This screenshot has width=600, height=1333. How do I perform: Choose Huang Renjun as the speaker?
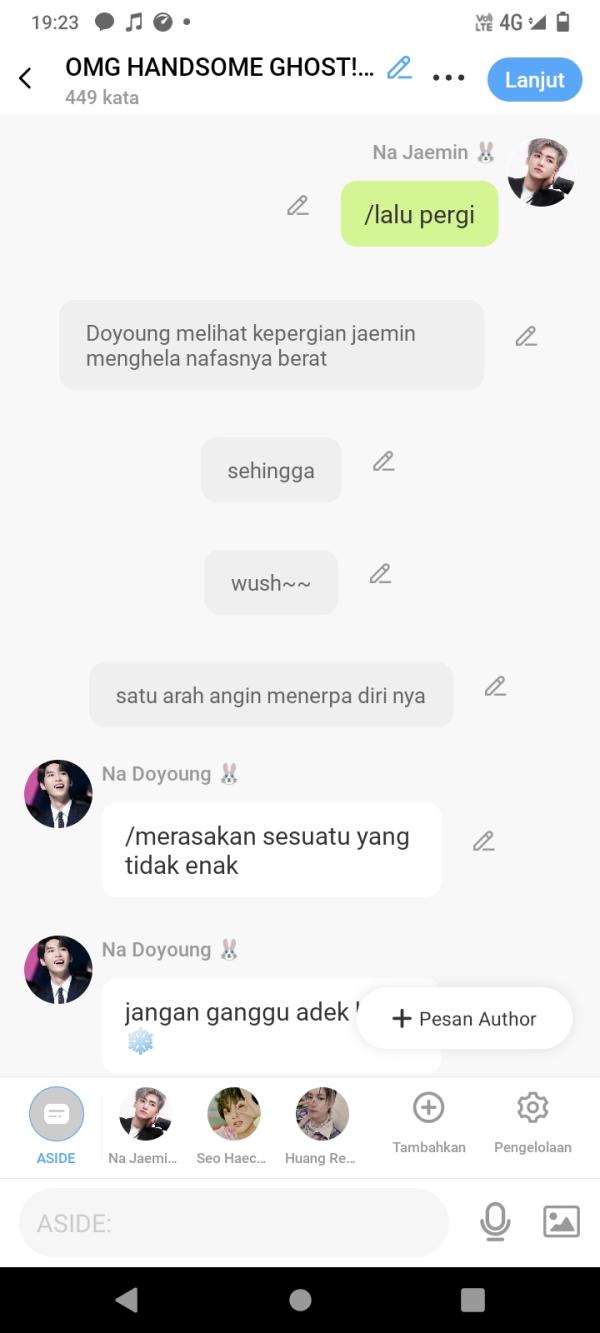tap(322, 1125)
